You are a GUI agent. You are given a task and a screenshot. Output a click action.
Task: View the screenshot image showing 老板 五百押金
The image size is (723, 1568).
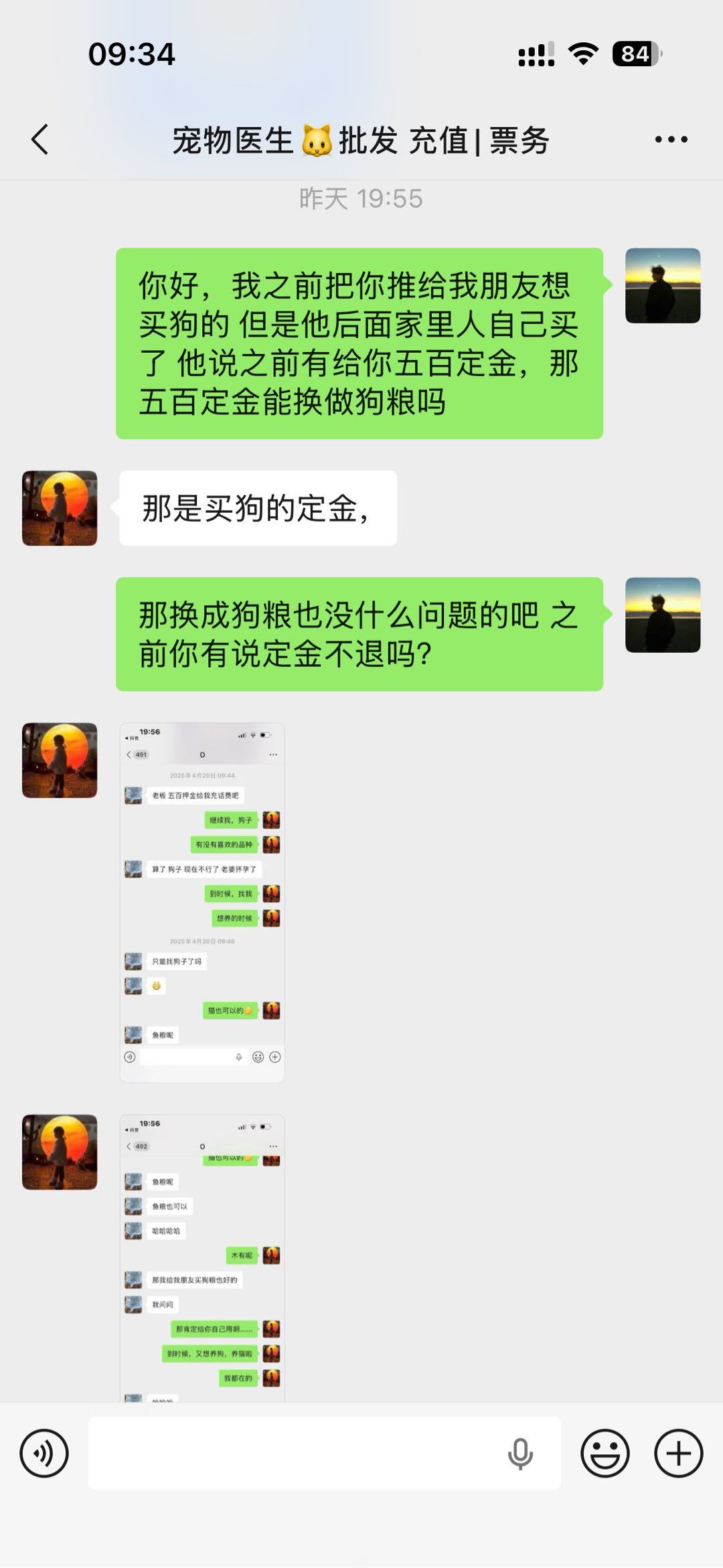point(202,902)
